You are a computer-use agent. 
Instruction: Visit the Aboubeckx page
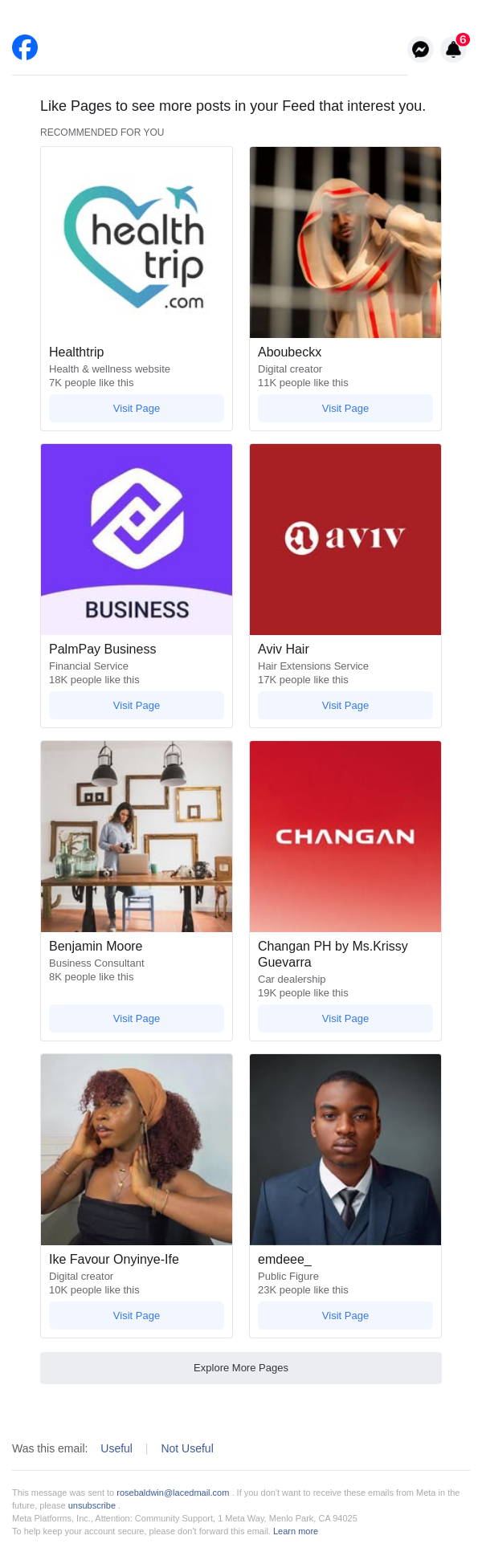pyautogui.click(x=345, y=408)
